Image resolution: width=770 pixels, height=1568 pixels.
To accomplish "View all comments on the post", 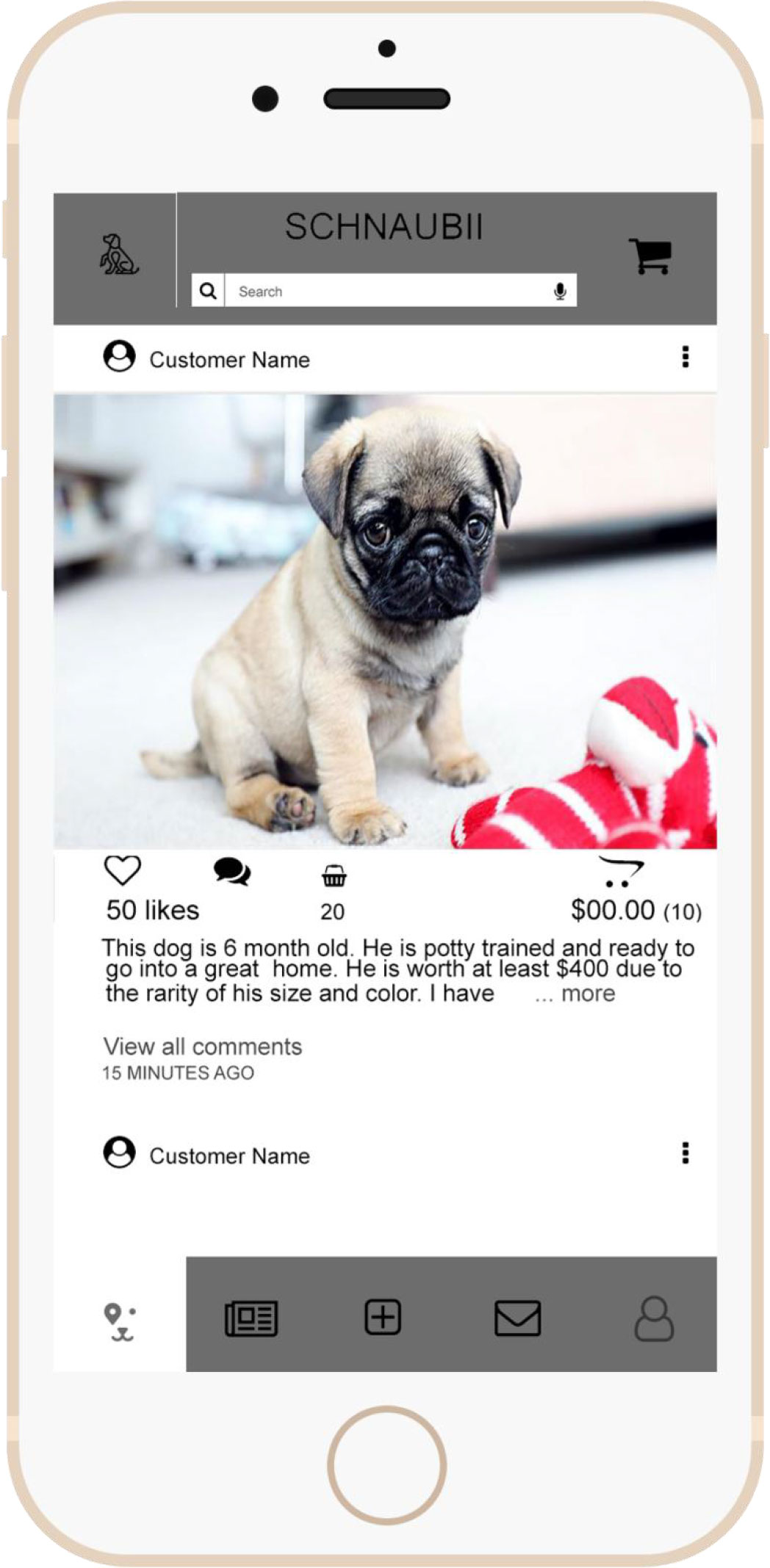I will point(202,1047).
